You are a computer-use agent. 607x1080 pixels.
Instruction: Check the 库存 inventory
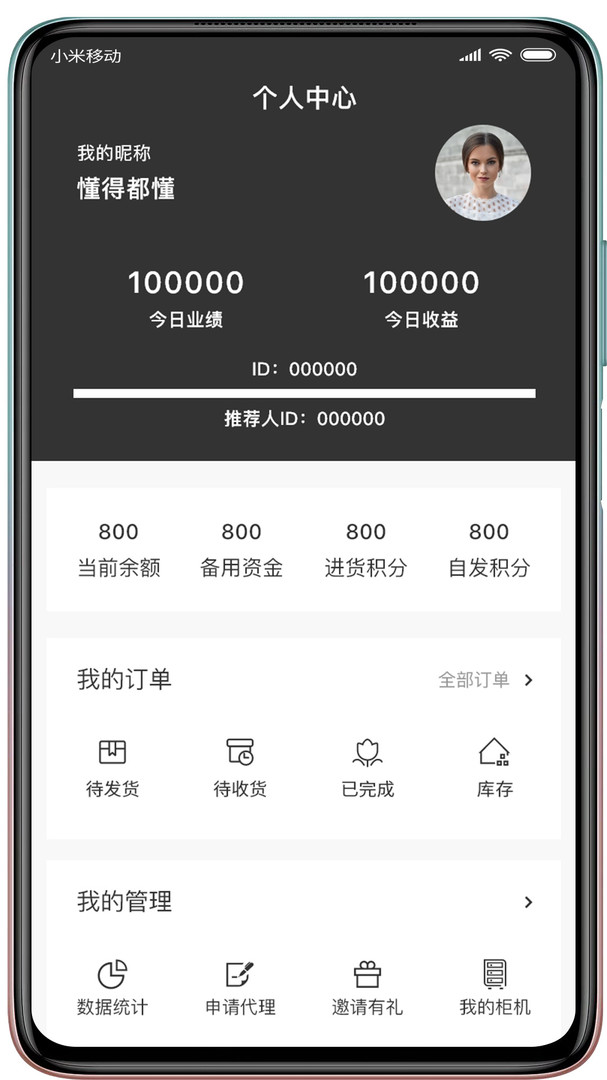(x=495, y=768)
